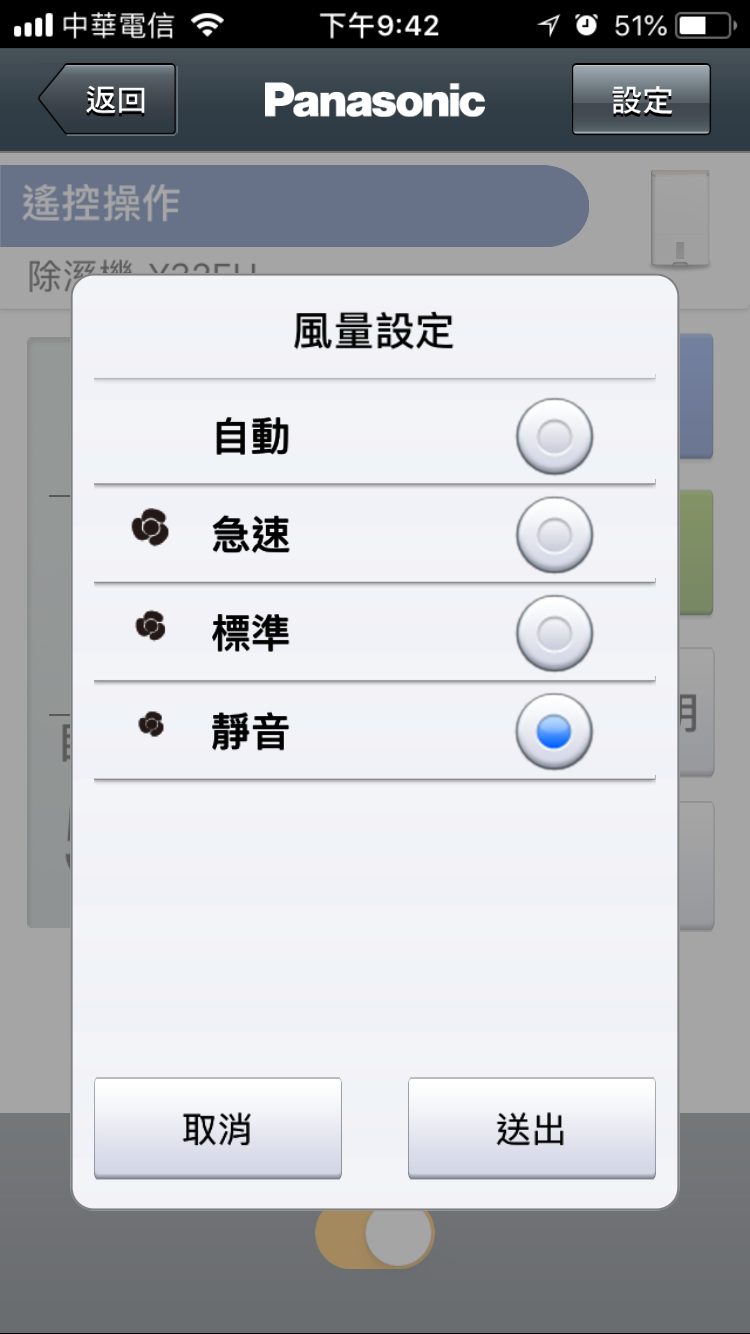This screenshot has width=750, height=1334.
Task: Select the 自動 fan speed option
Action: pos(375,436)
